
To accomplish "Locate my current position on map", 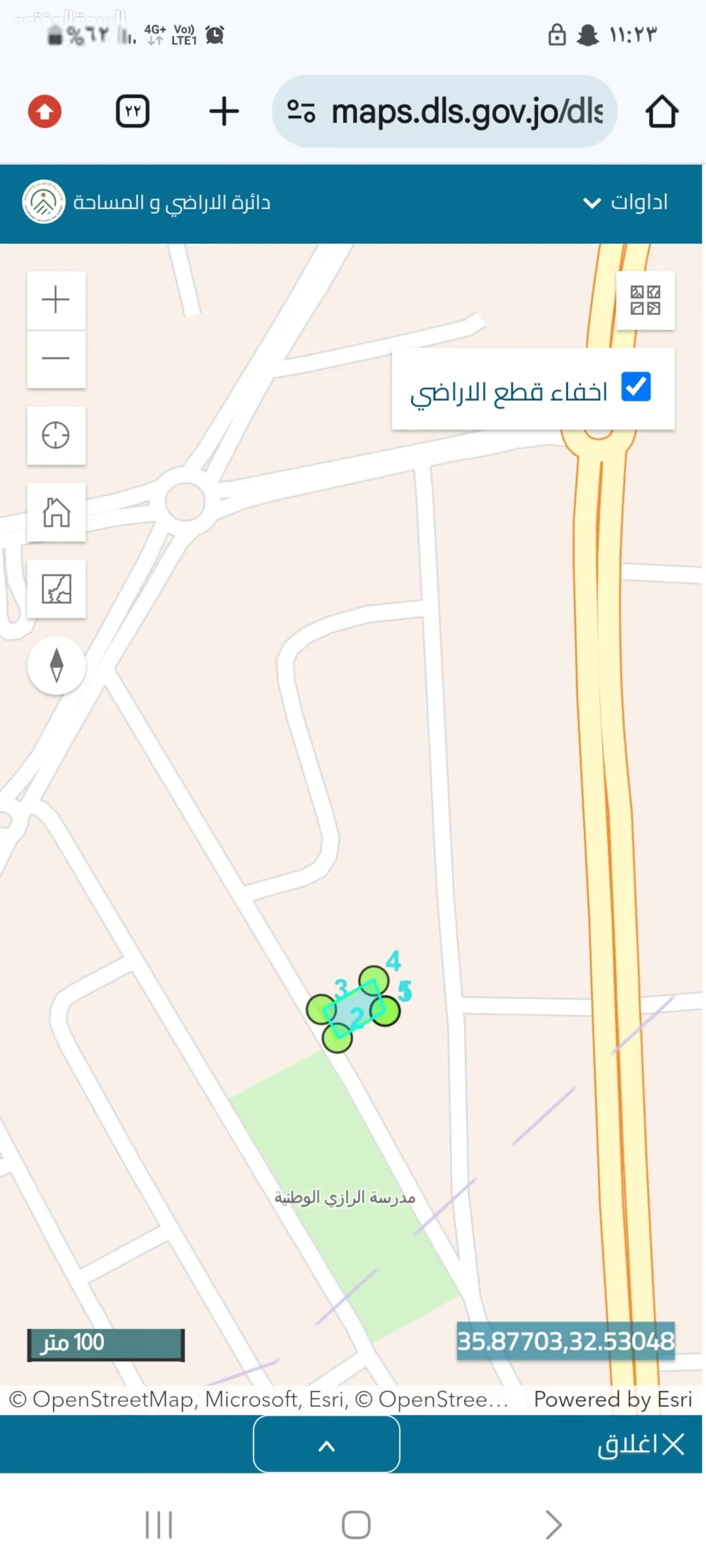I will coord(56,435).
